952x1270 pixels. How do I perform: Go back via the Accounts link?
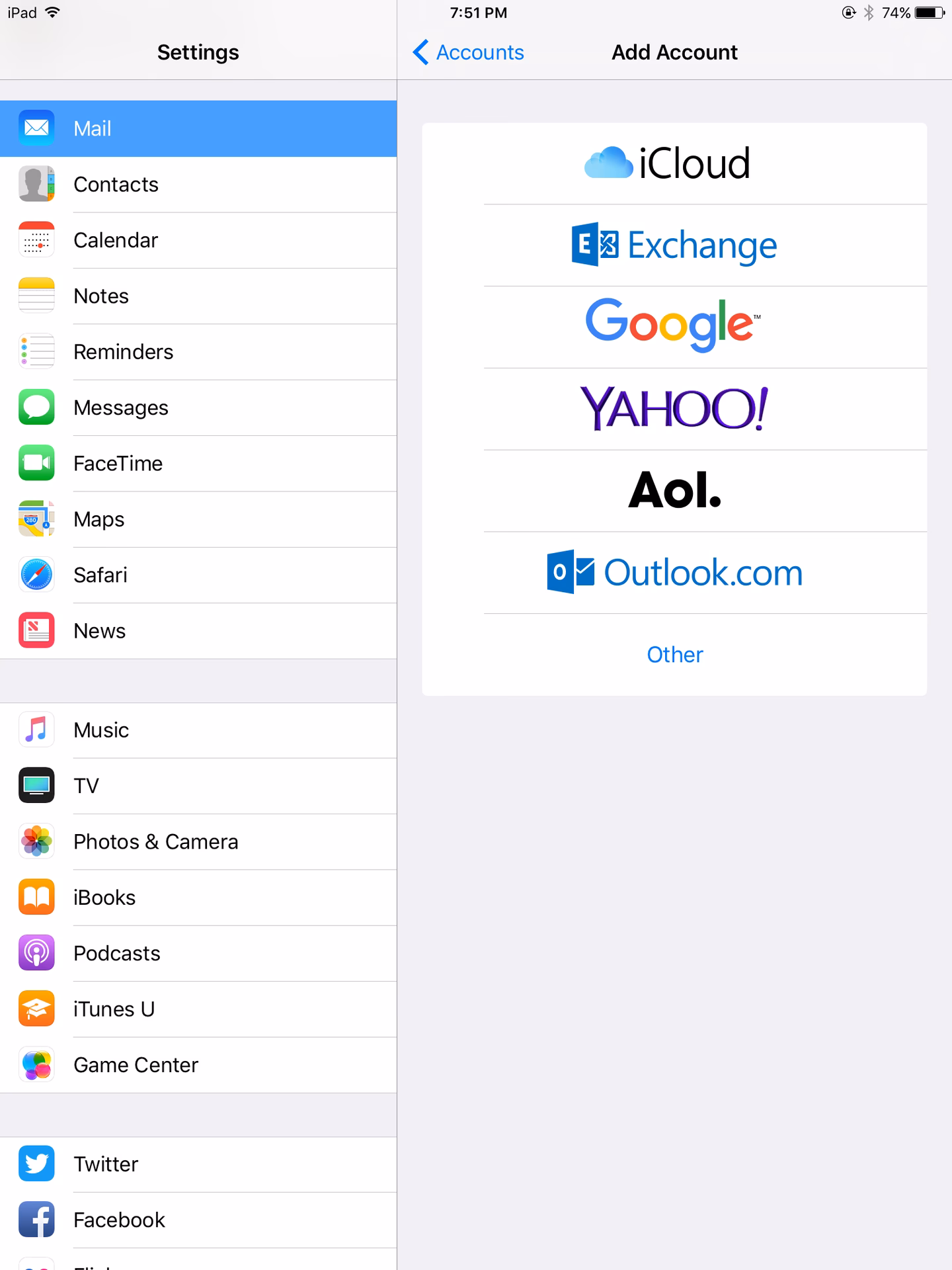(x=479, y=52)
